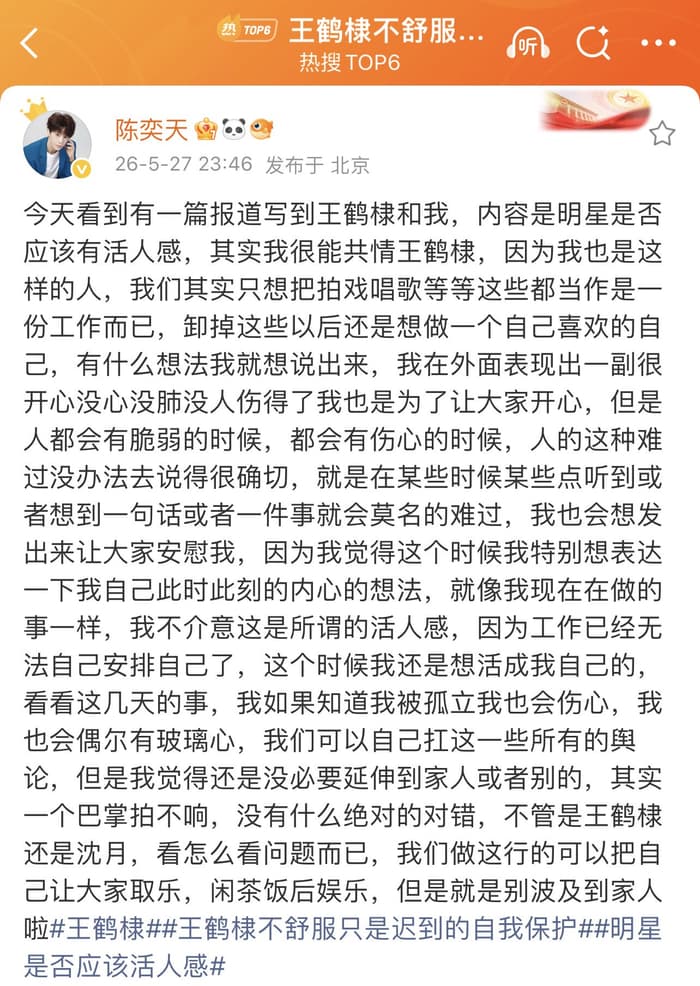The width and height of the screenshot is (700, 986).
Task: Tap the headphone listen icon
Action: 528,43
